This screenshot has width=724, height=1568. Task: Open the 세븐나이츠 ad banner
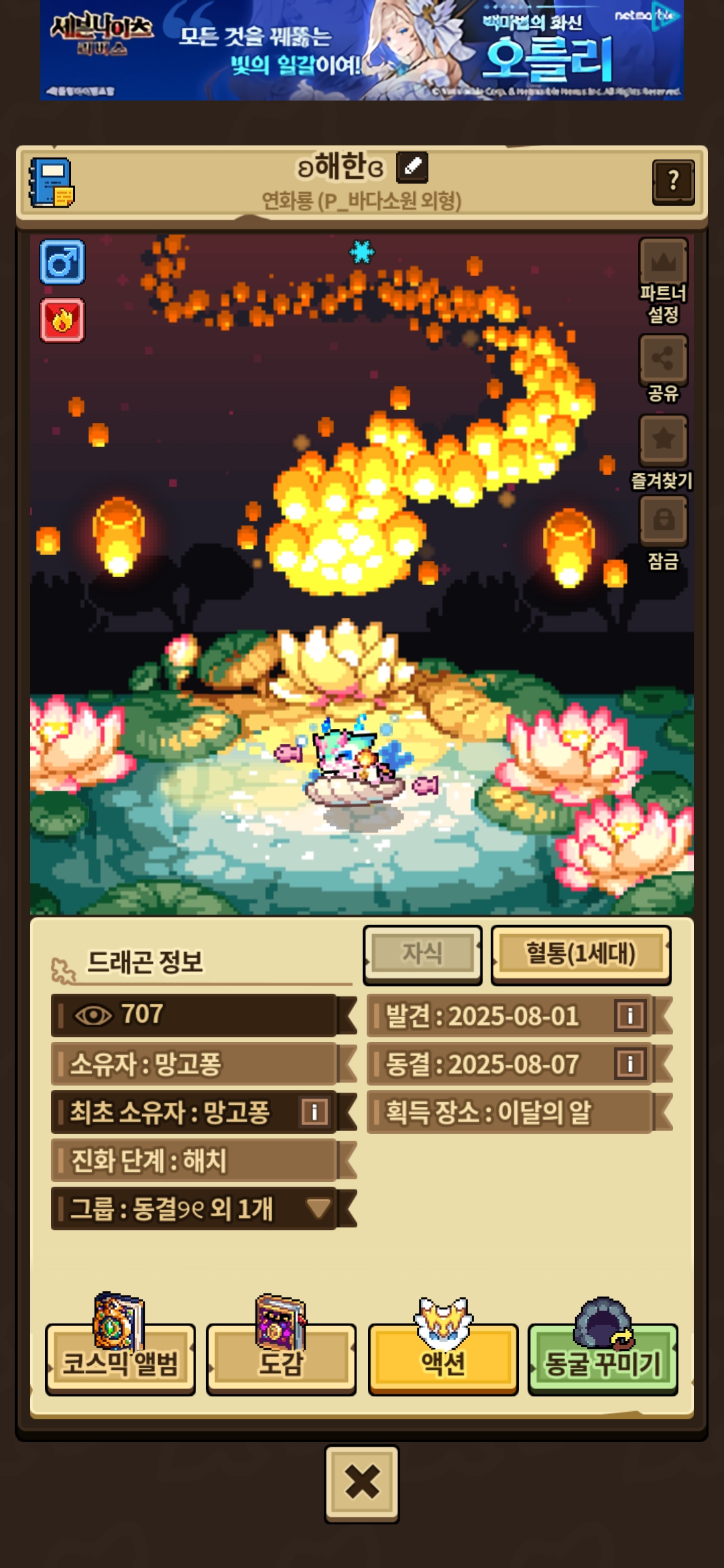[362, 50]
